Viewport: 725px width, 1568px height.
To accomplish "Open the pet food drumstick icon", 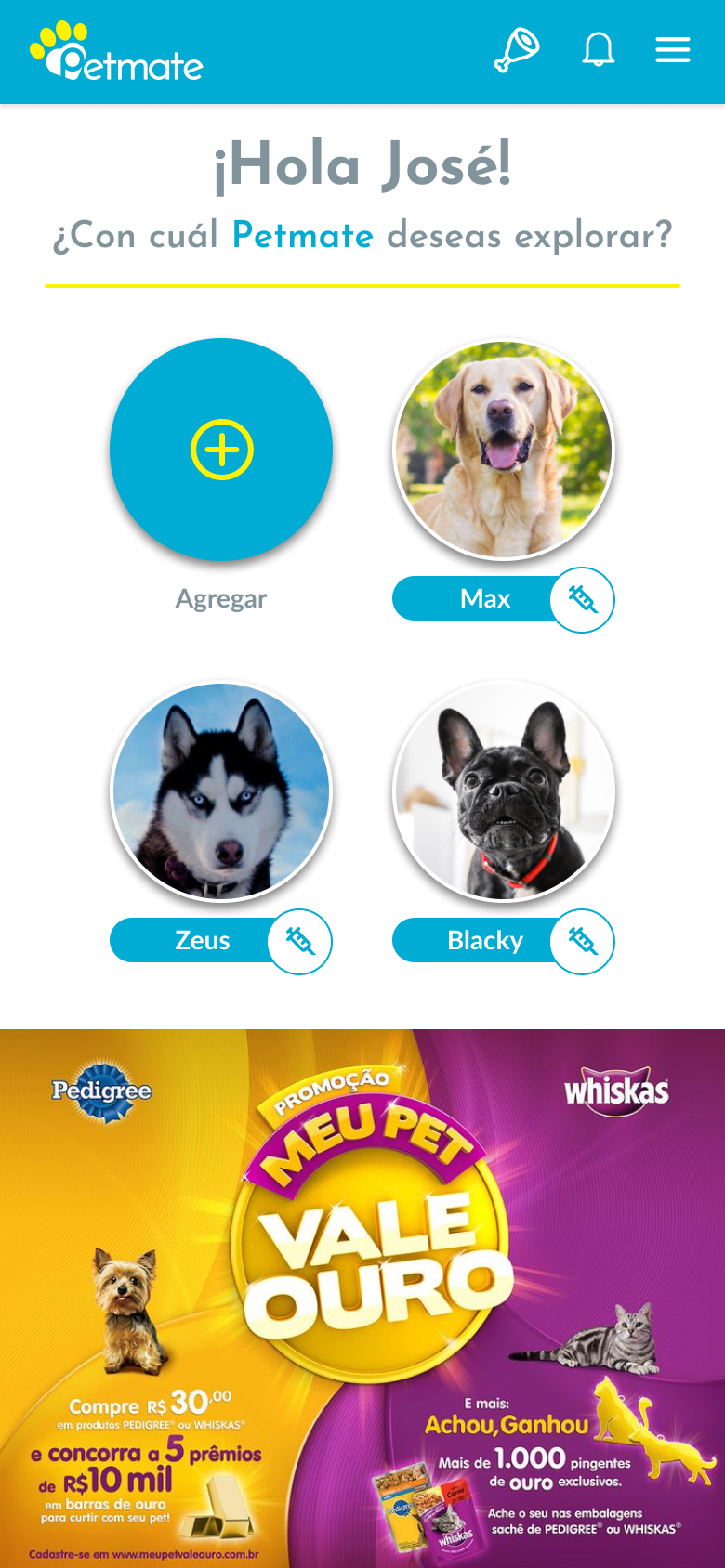I will point(516,50).
